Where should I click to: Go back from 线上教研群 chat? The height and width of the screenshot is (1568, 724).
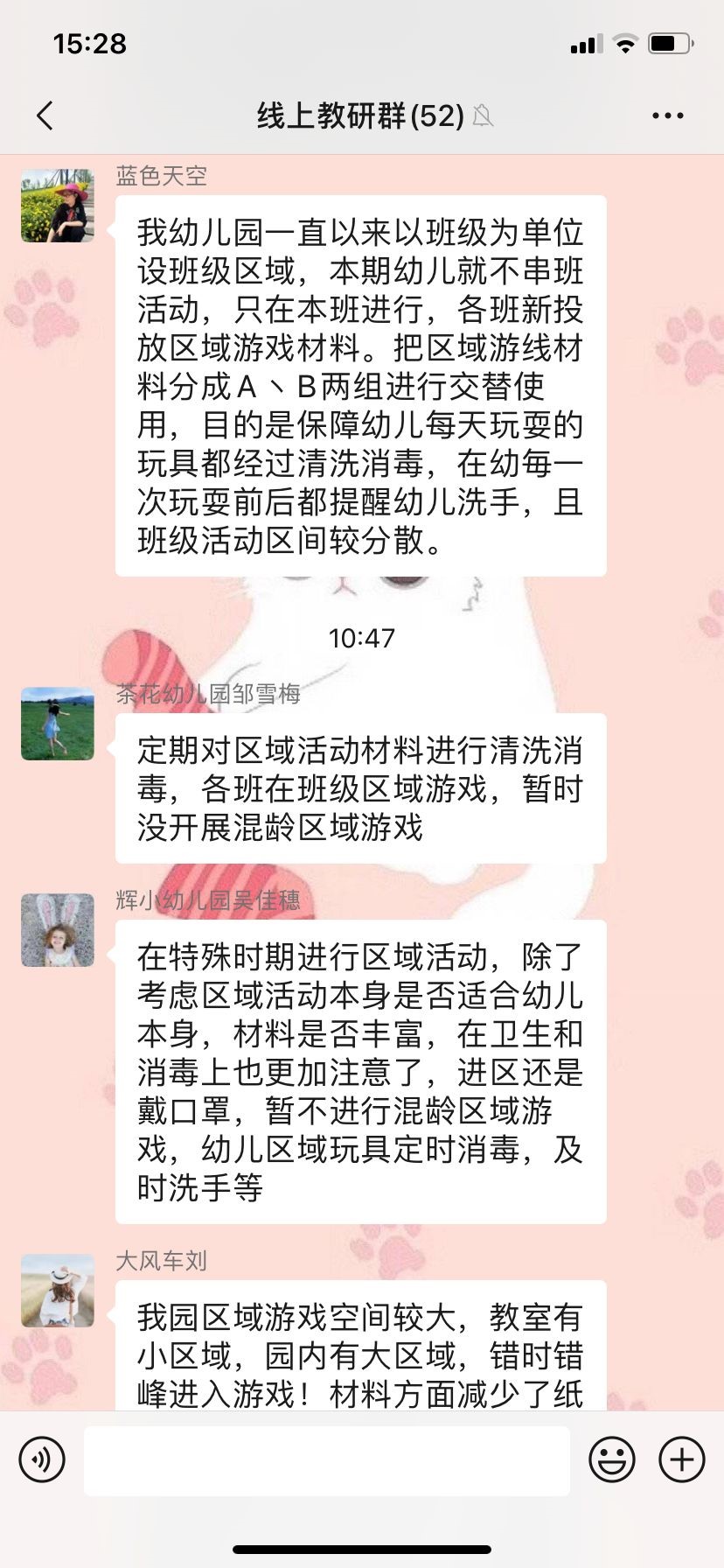point(45,115)
